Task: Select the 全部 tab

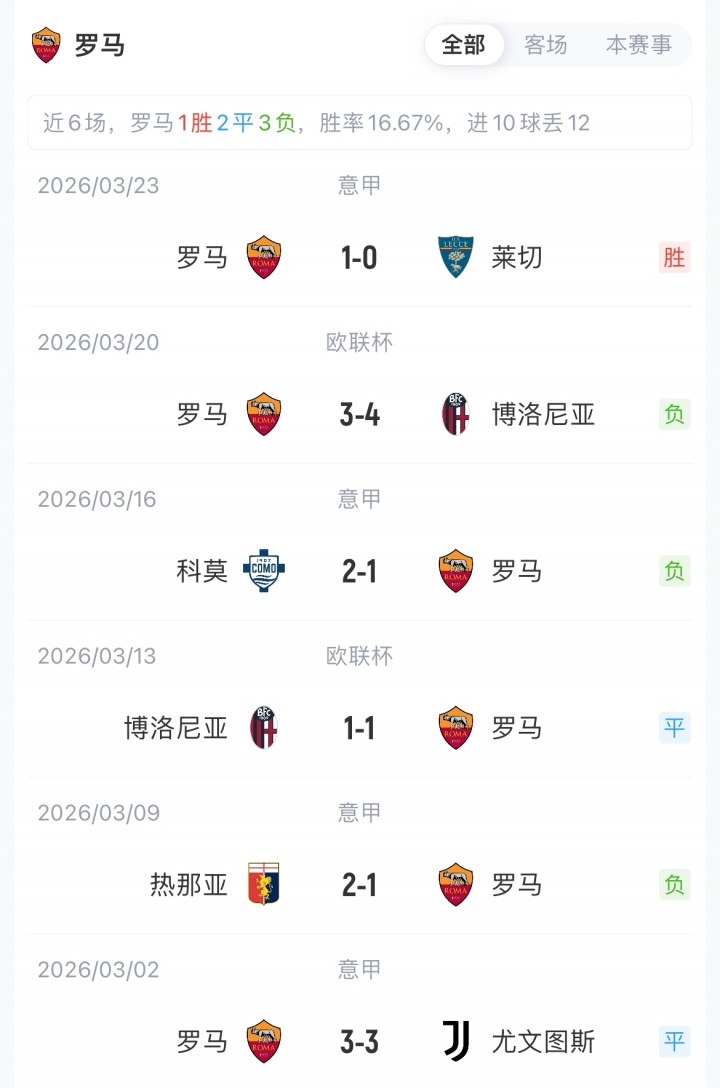Action: pos(464,45)
